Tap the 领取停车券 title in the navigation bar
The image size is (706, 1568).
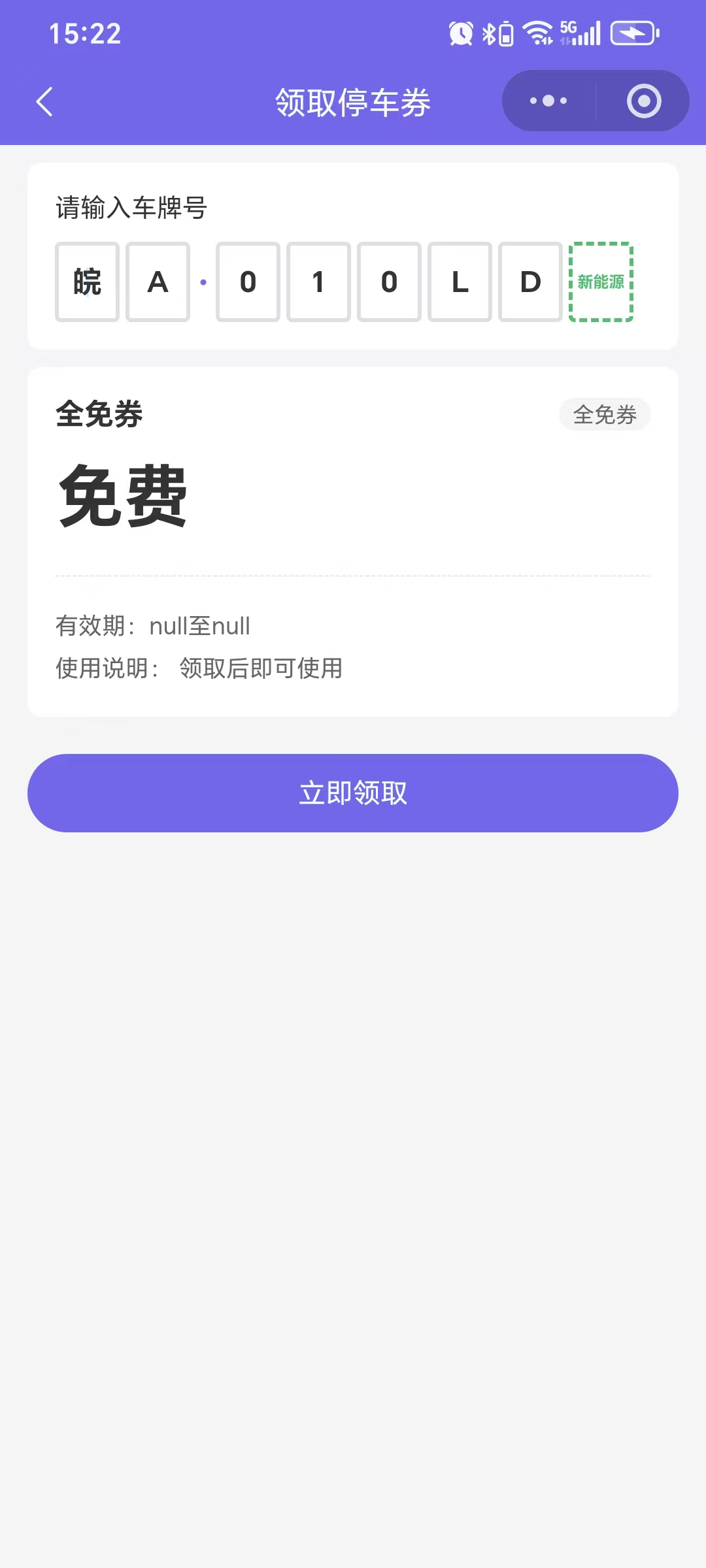click(353, 103)
